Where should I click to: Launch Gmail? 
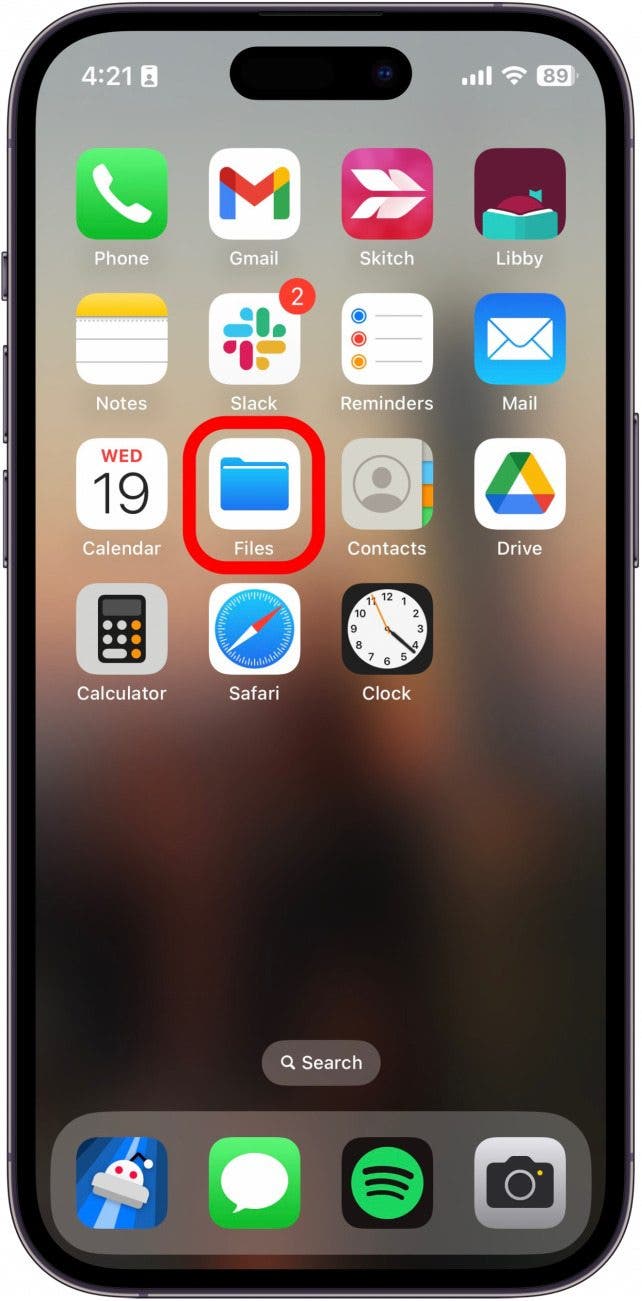[x=254, y=194]
